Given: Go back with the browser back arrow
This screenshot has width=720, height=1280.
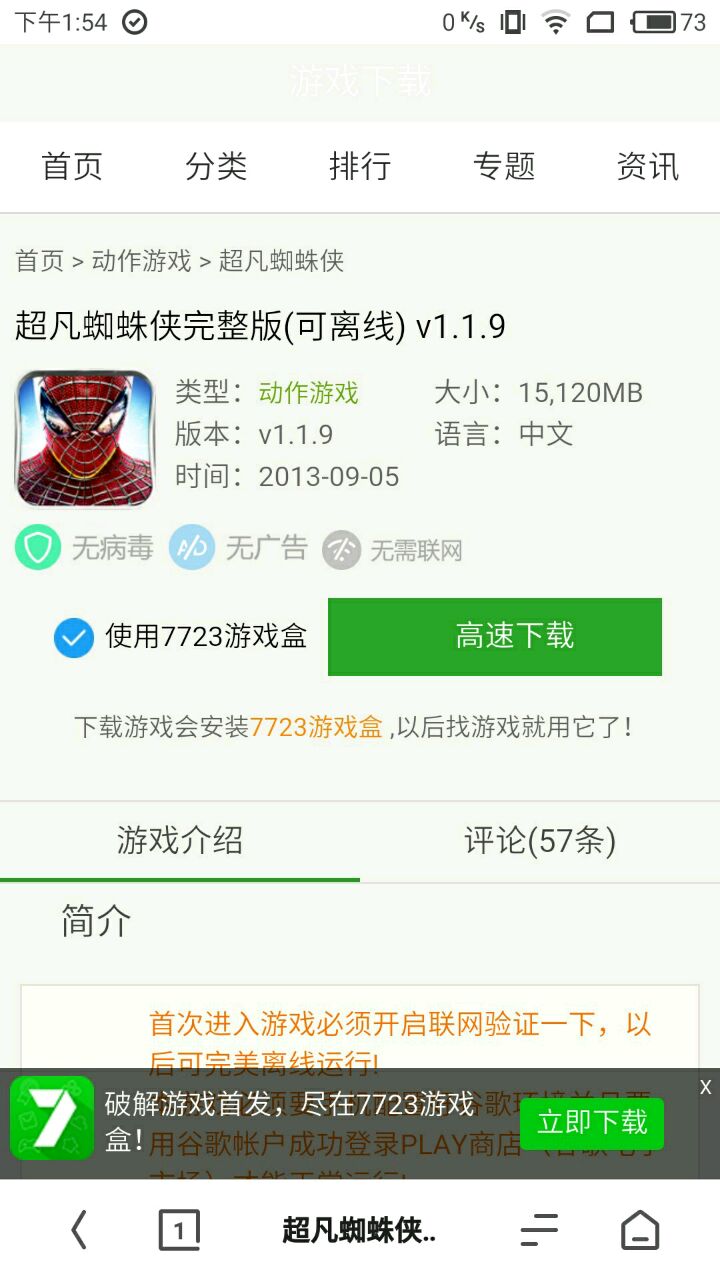Looking at the screenshot, I should click(x=78, y=1230).
